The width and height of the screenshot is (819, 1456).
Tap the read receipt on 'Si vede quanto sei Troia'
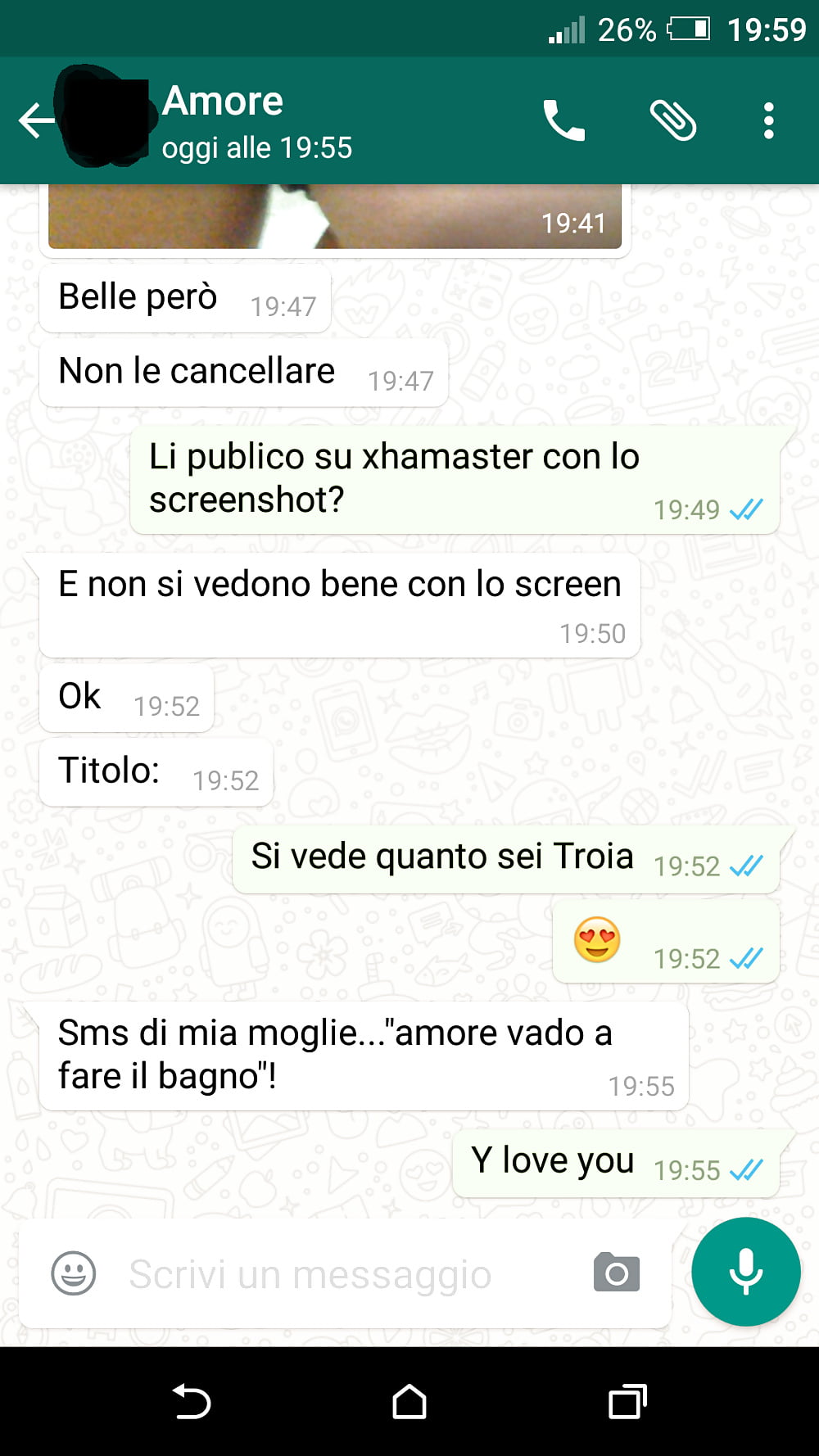[x=744, y=864]
